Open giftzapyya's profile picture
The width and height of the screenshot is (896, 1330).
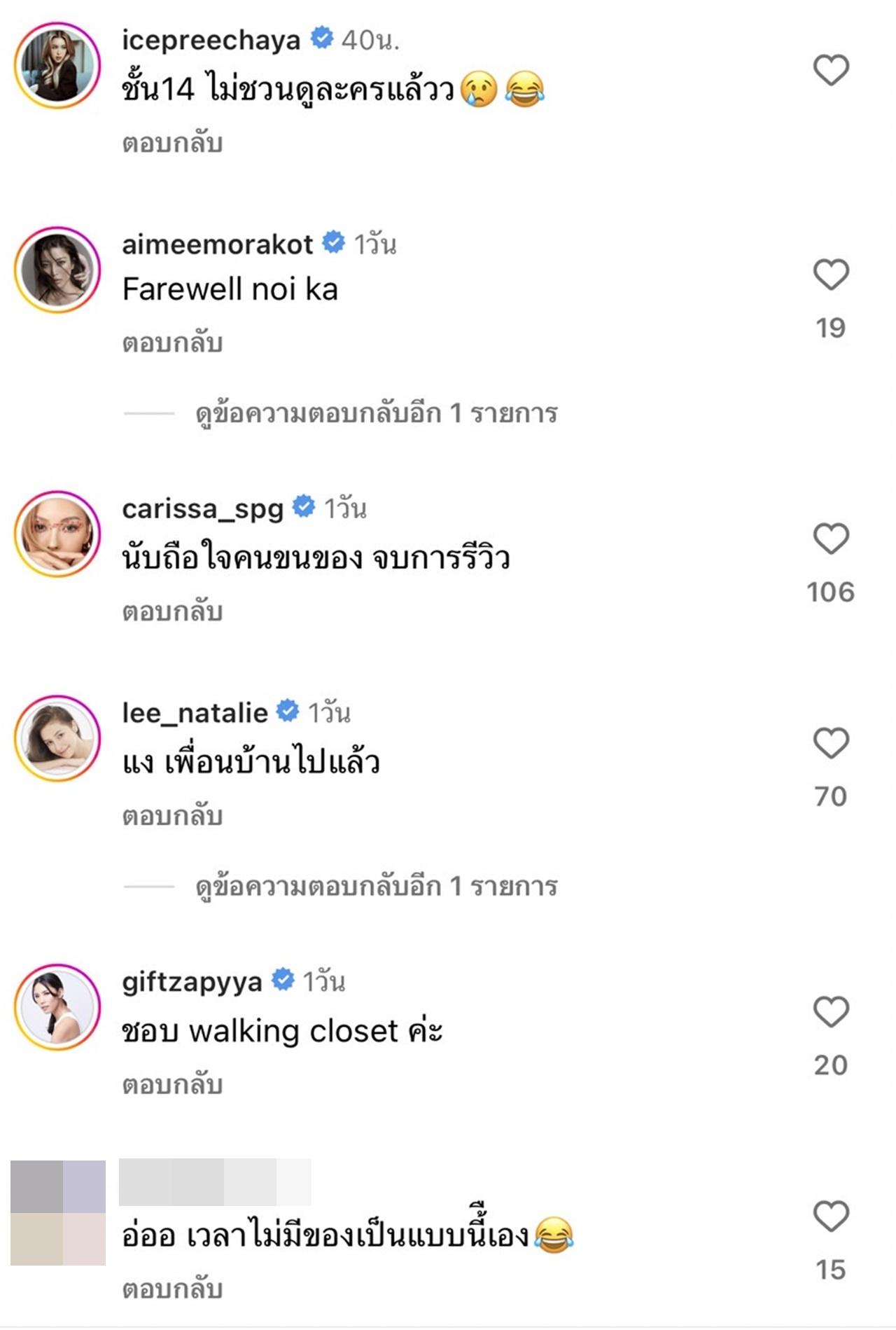click(57, 1007)
